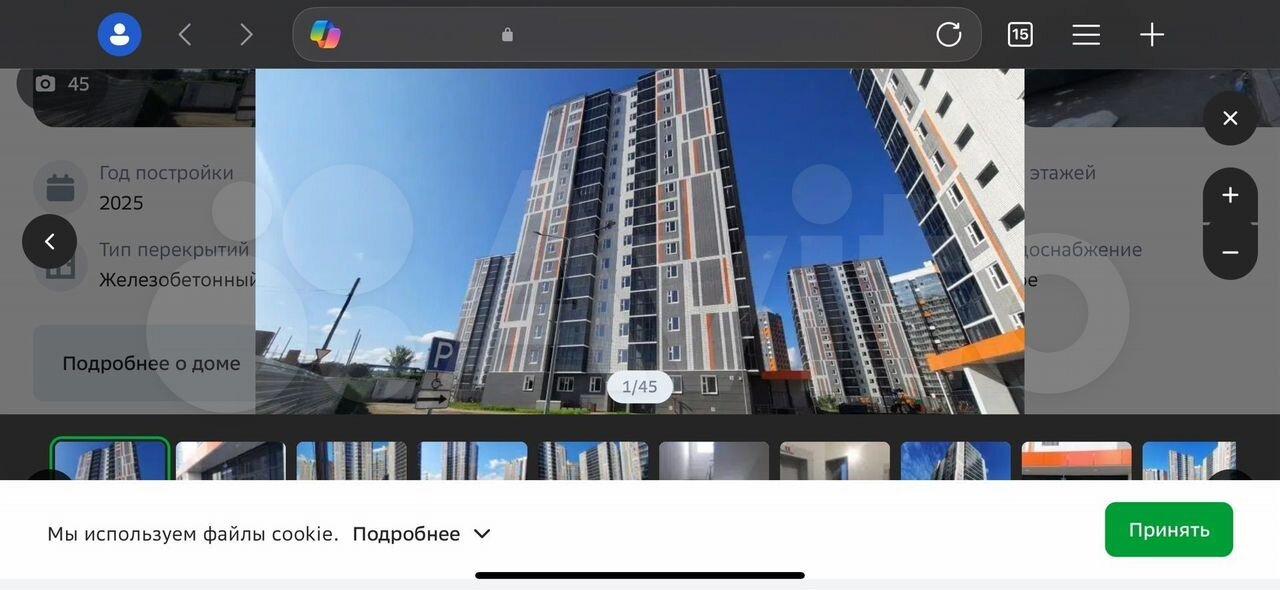This screenshot has height=590, width=1280.
Task: Open the Copilot assistant icon
Action: click(x=325, y=35)
